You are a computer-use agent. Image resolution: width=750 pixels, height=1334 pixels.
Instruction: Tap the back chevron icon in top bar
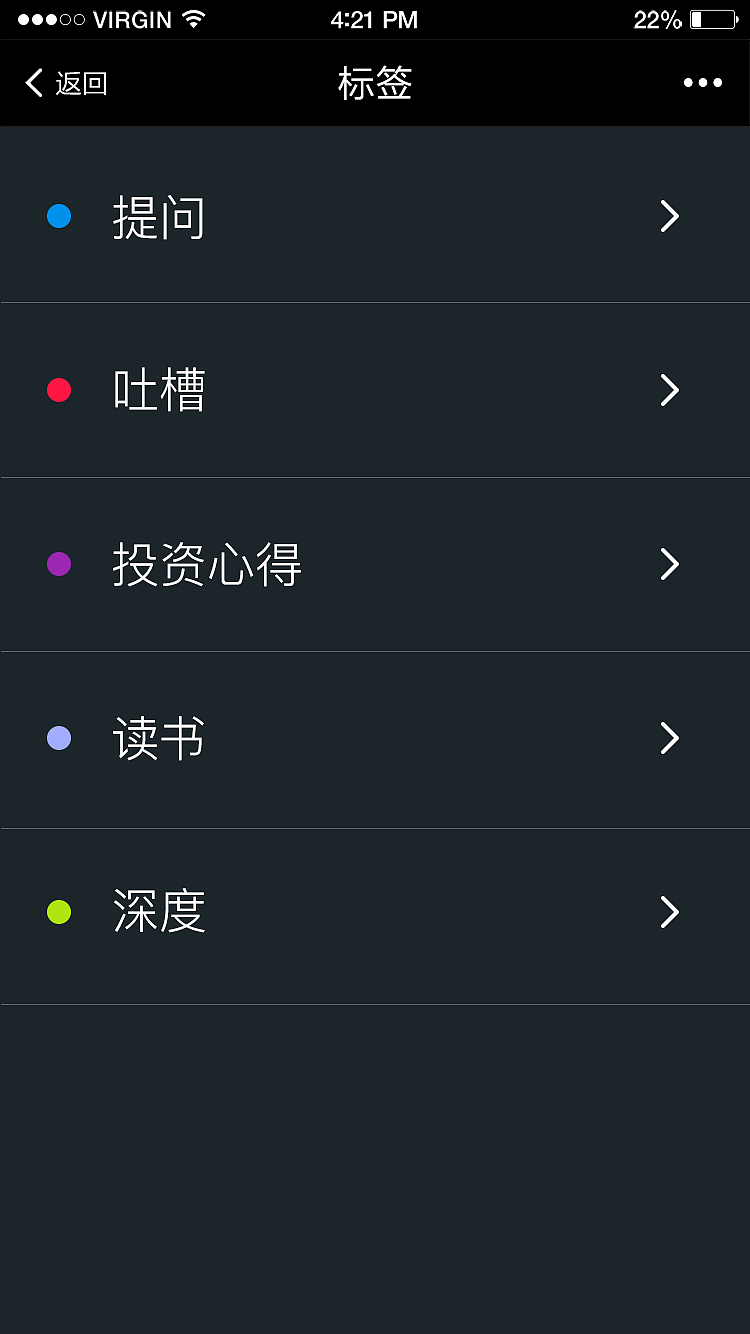click(34, 83)
